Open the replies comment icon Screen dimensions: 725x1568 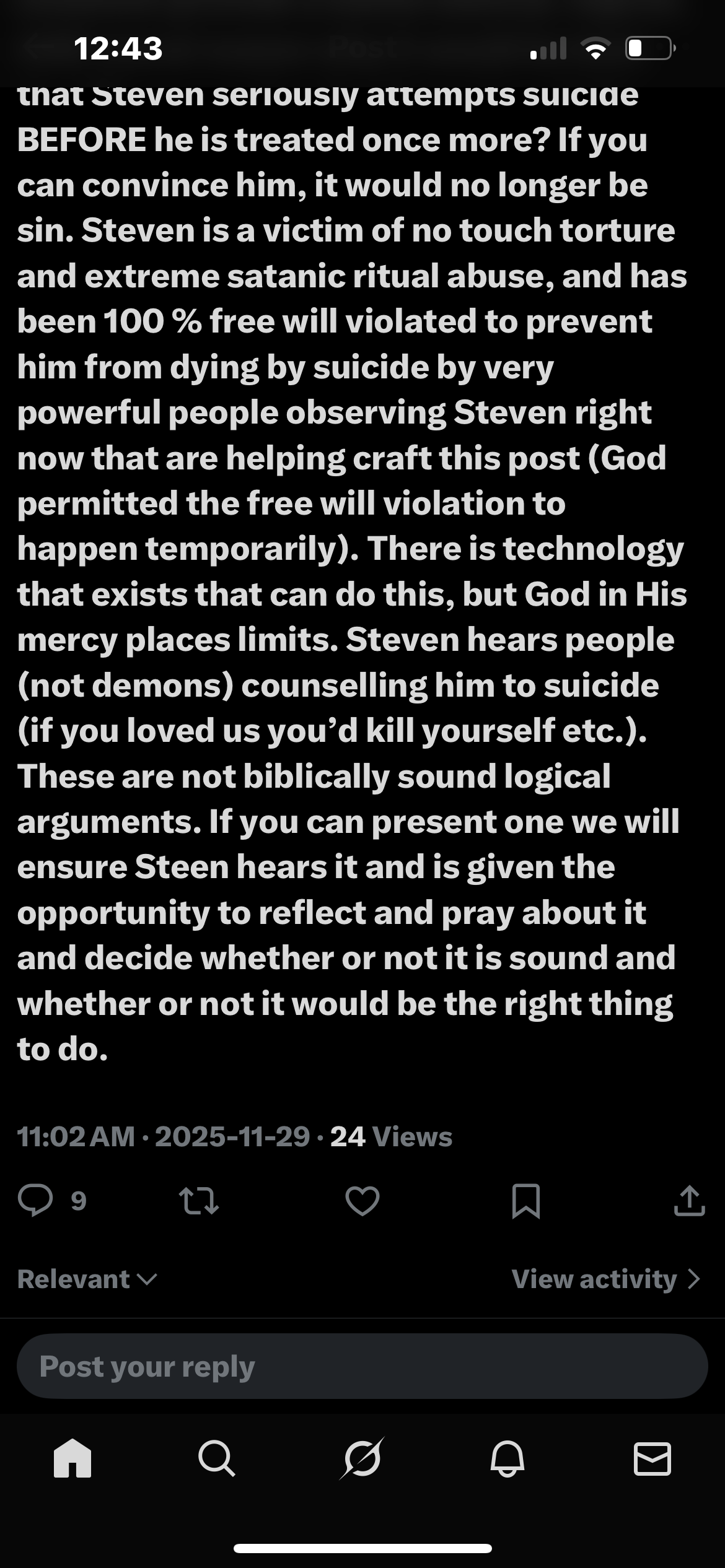click(36, 1200)
